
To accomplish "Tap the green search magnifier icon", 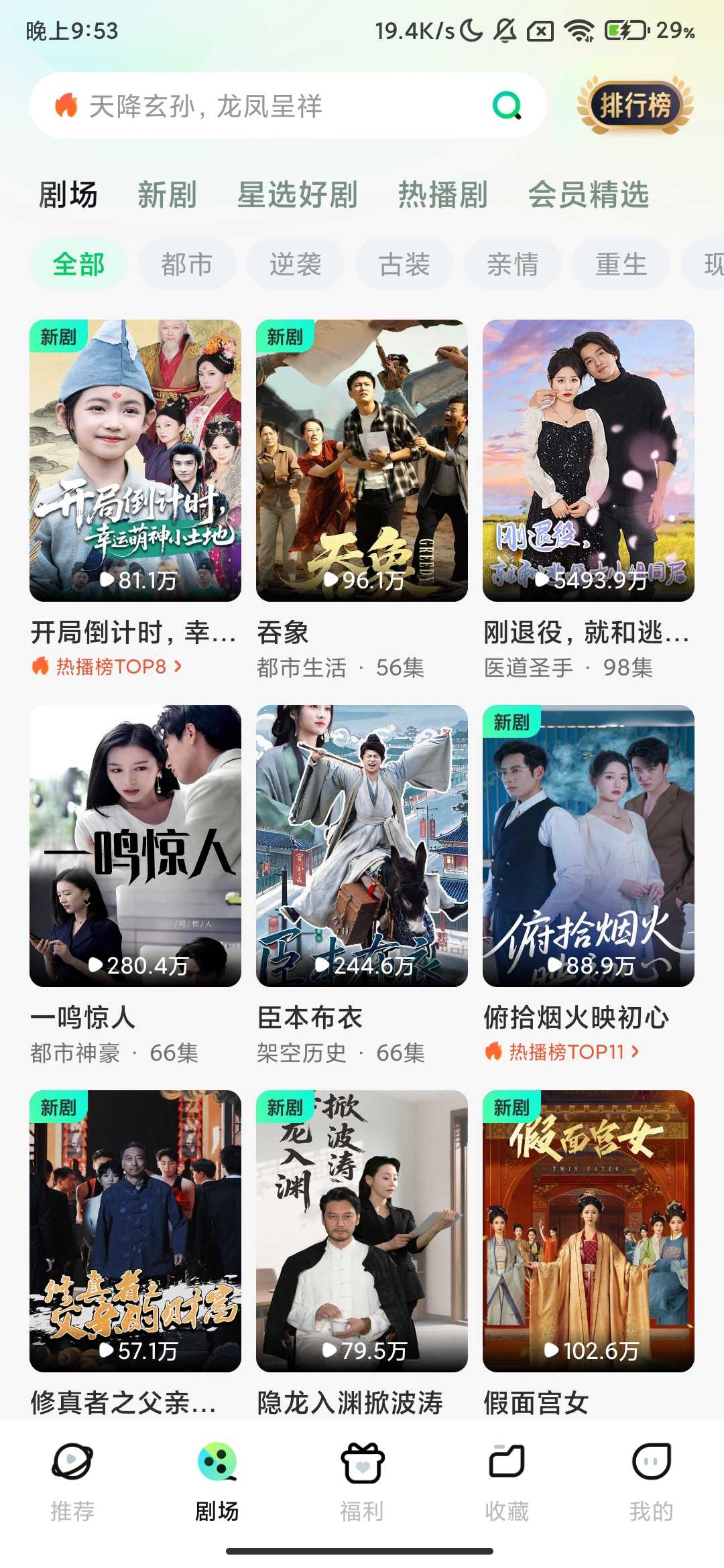I will tap(507, 106).
